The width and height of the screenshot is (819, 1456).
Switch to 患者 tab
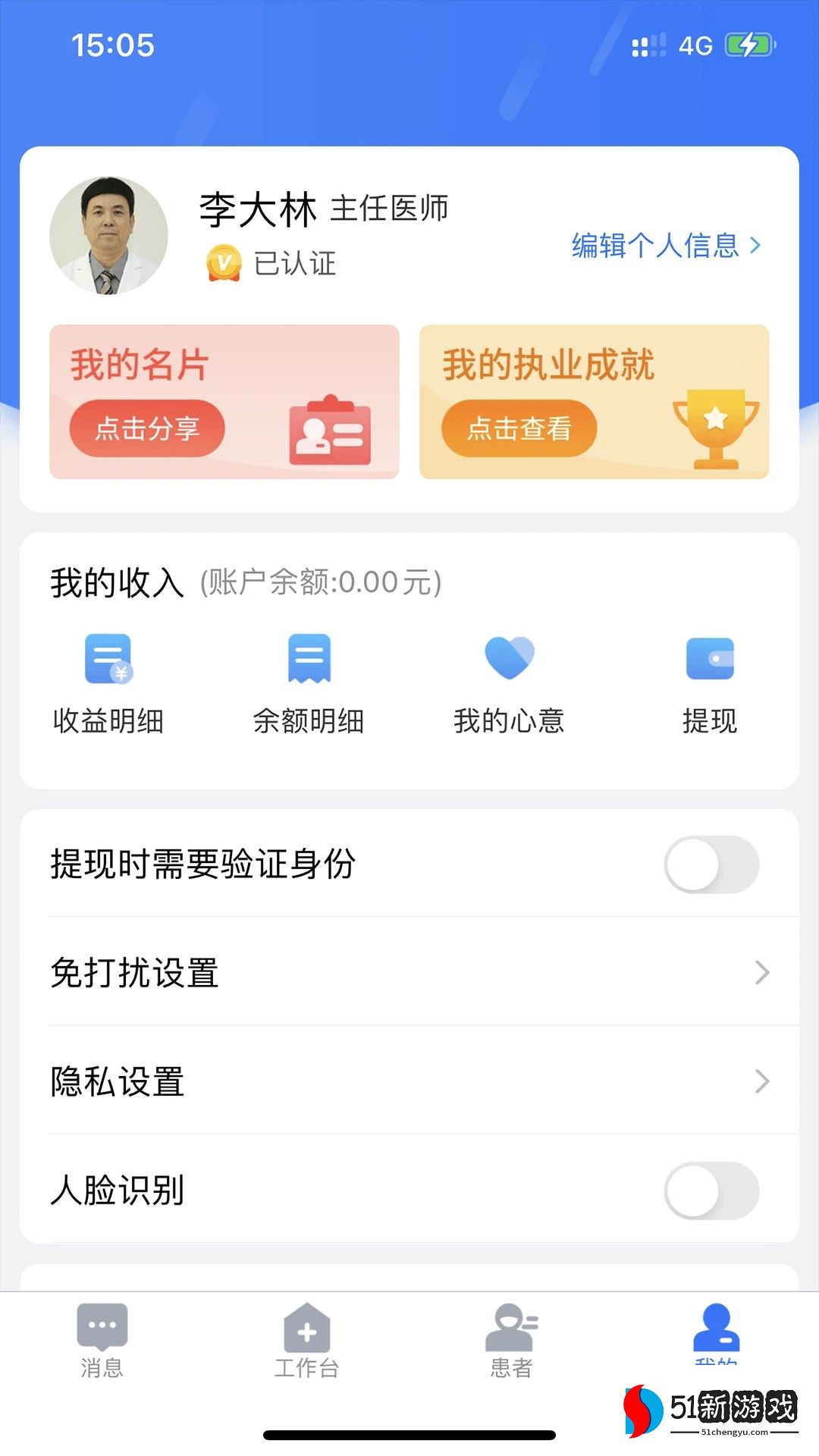coord(512,1341)
